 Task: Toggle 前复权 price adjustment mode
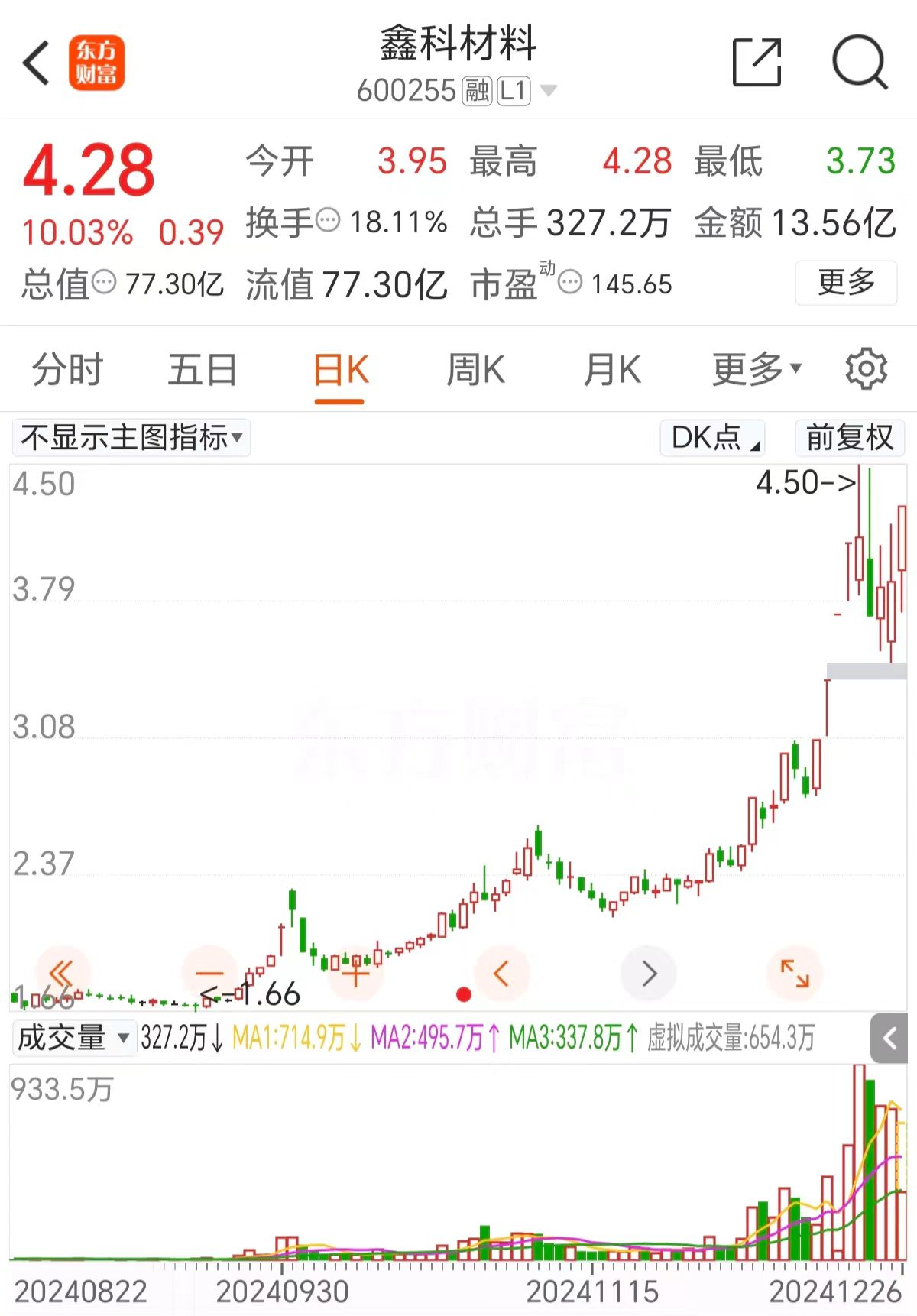pos(848,438)
